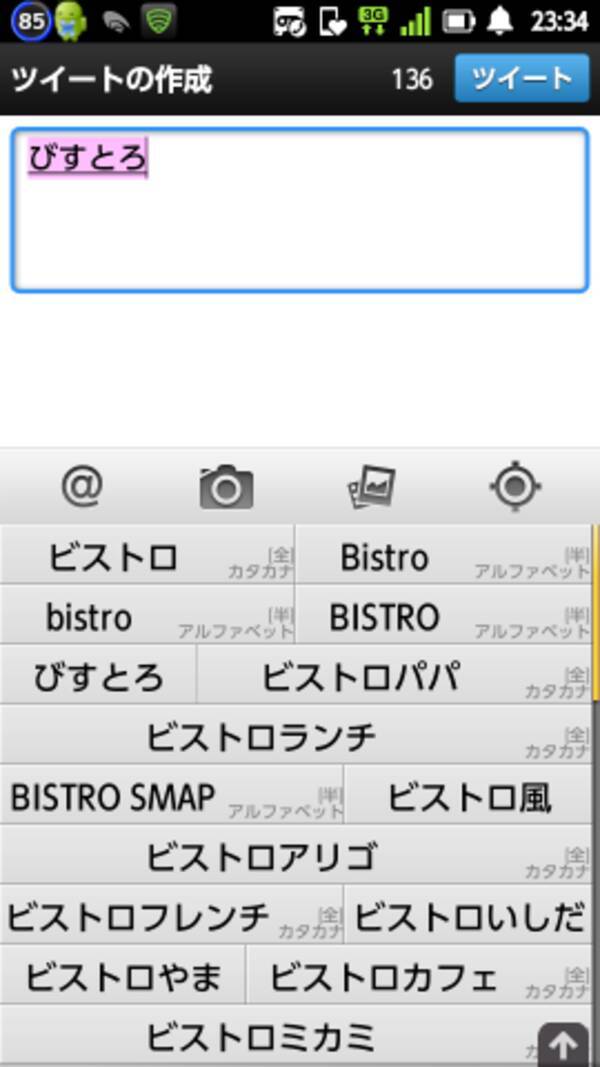Choose the Bistro alphabet candidate
Viewport: 600px width, 1067px height.
[442, 556]
